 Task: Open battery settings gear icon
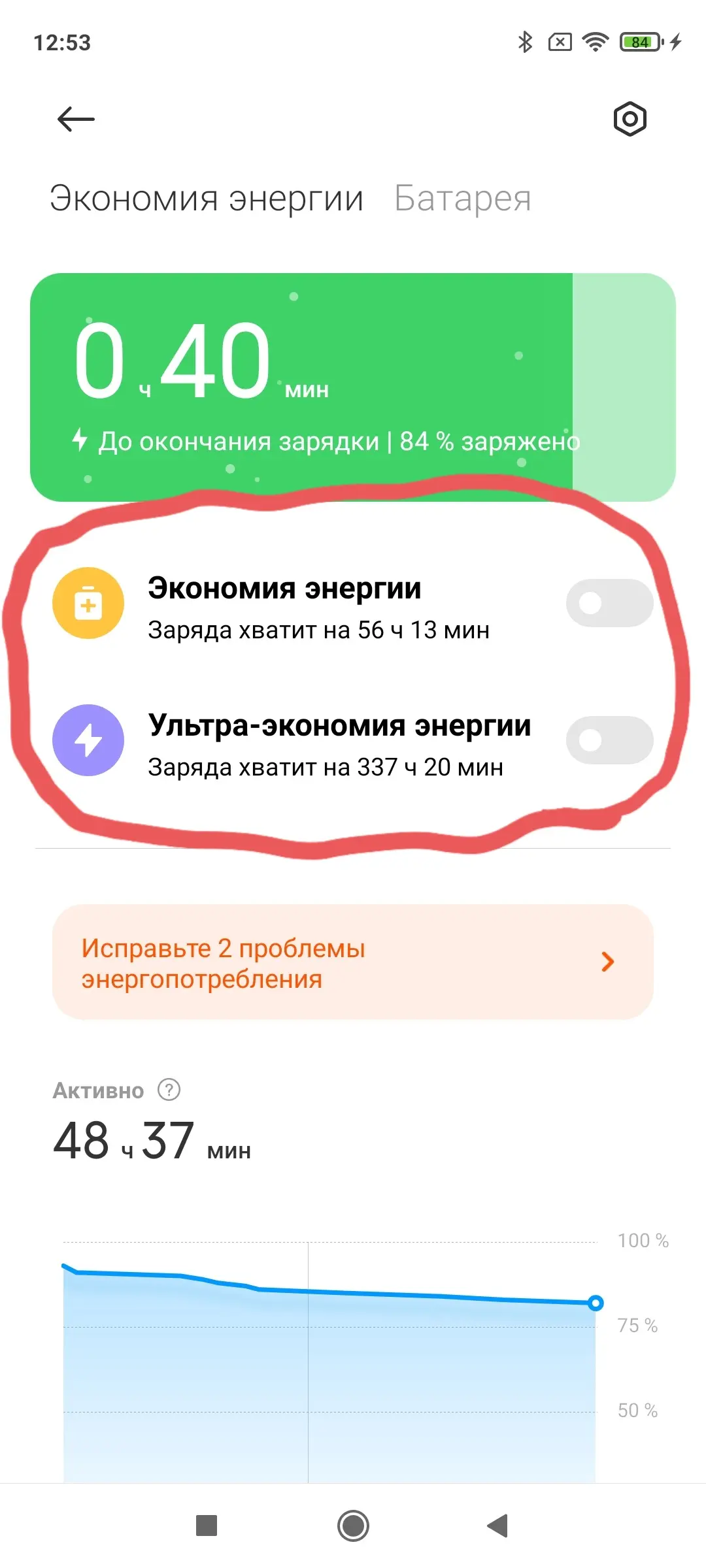coord(630,119)
